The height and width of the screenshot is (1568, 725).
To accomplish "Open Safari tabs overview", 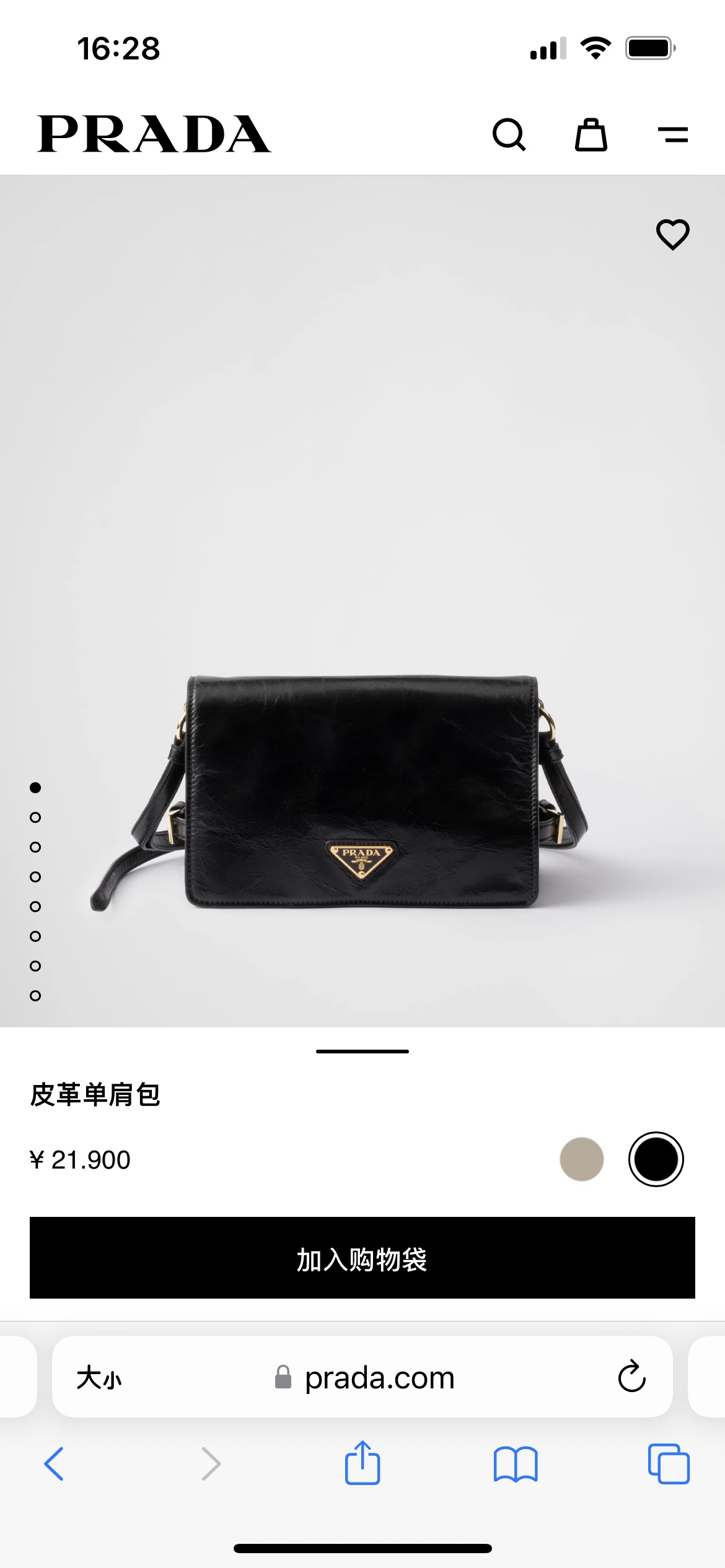I will coord(668,1464).
